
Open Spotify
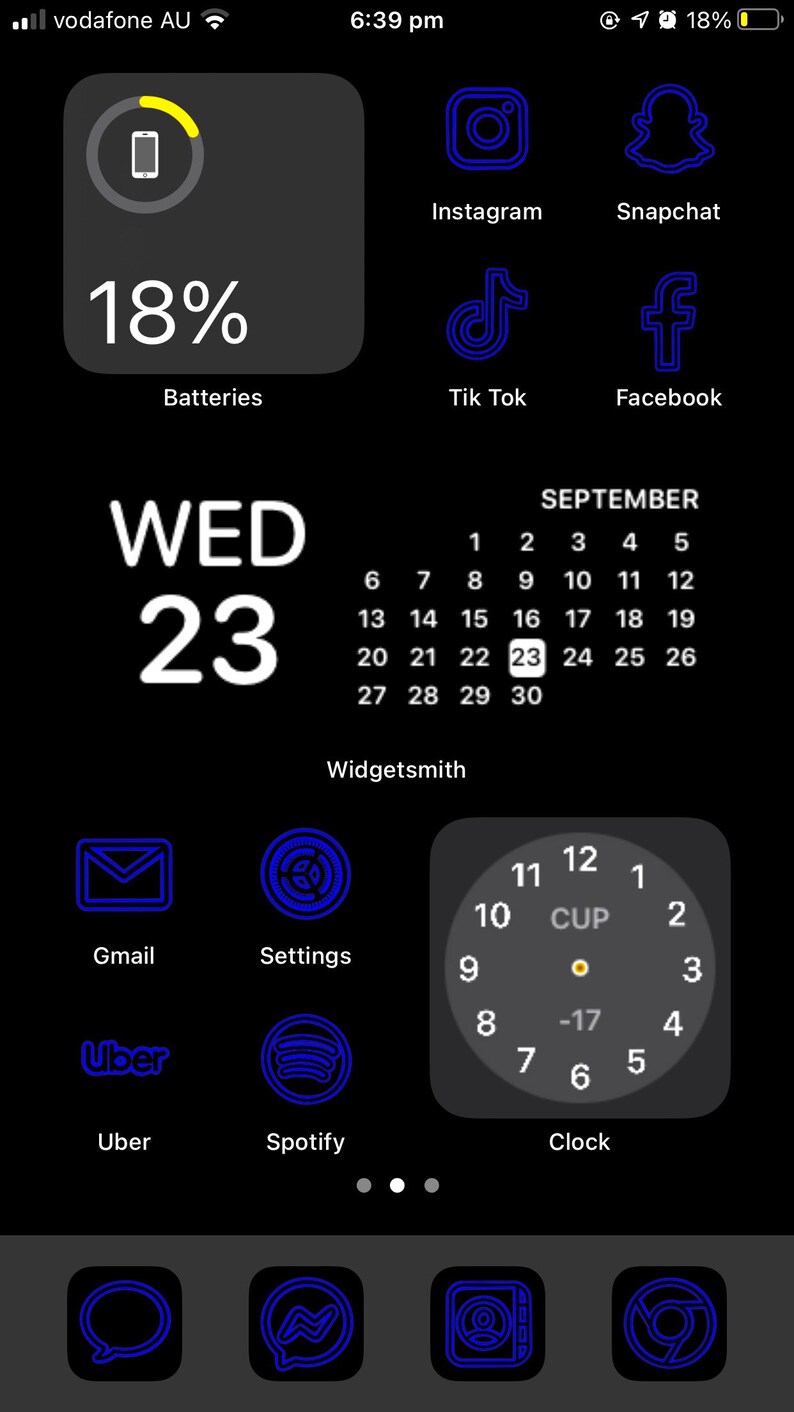pos(305,1060)
